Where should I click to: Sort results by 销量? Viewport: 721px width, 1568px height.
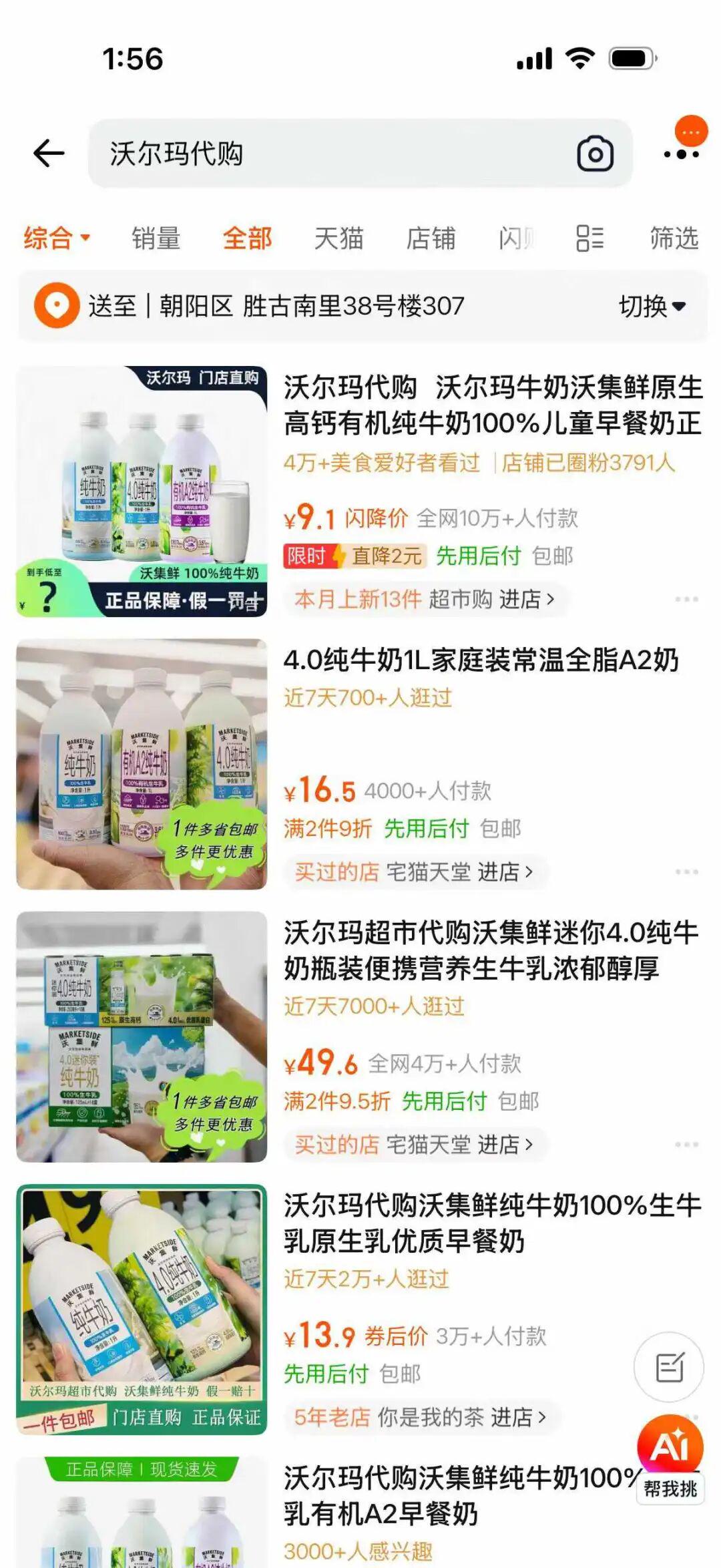click(156, 238)
